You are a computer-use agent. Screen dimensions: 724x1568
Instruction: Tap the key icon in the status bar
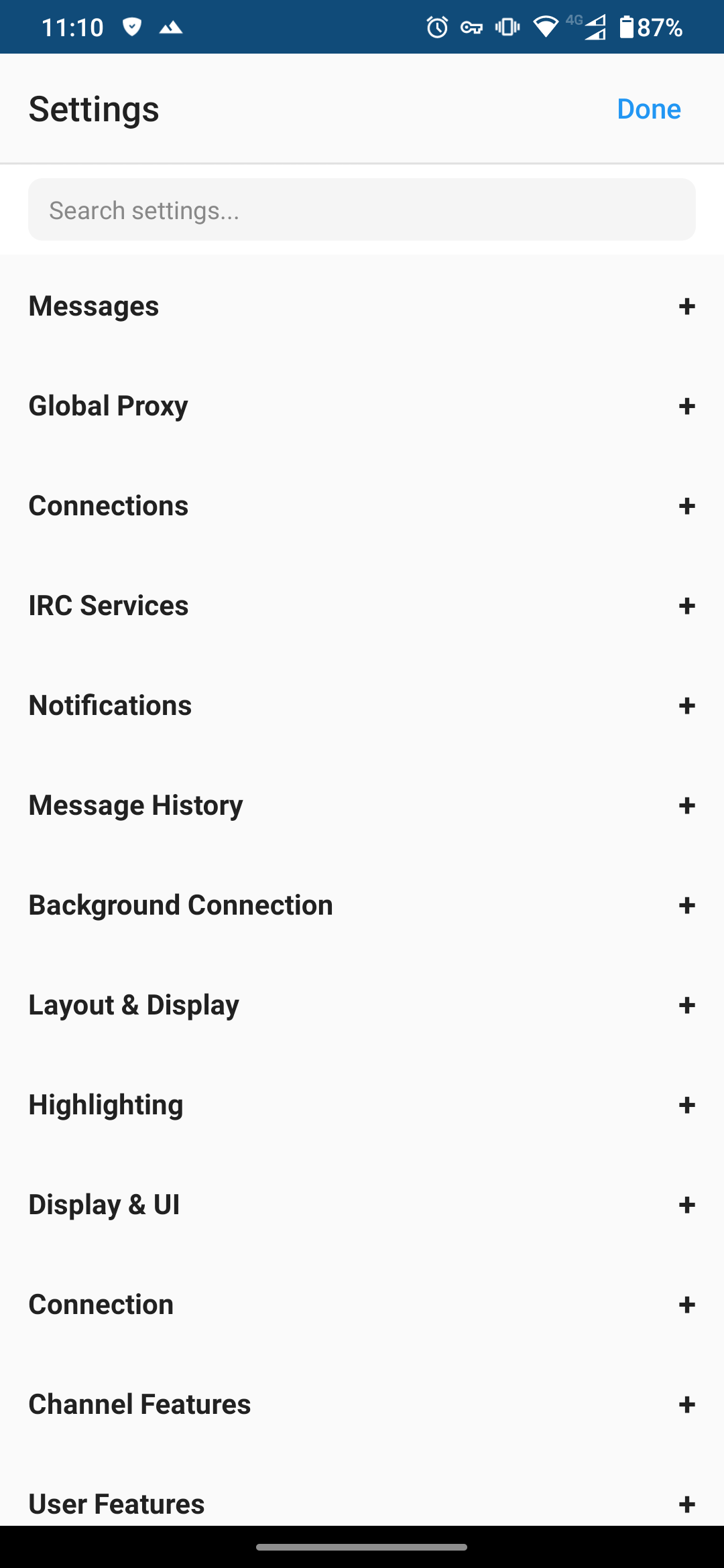coord(471,27)
